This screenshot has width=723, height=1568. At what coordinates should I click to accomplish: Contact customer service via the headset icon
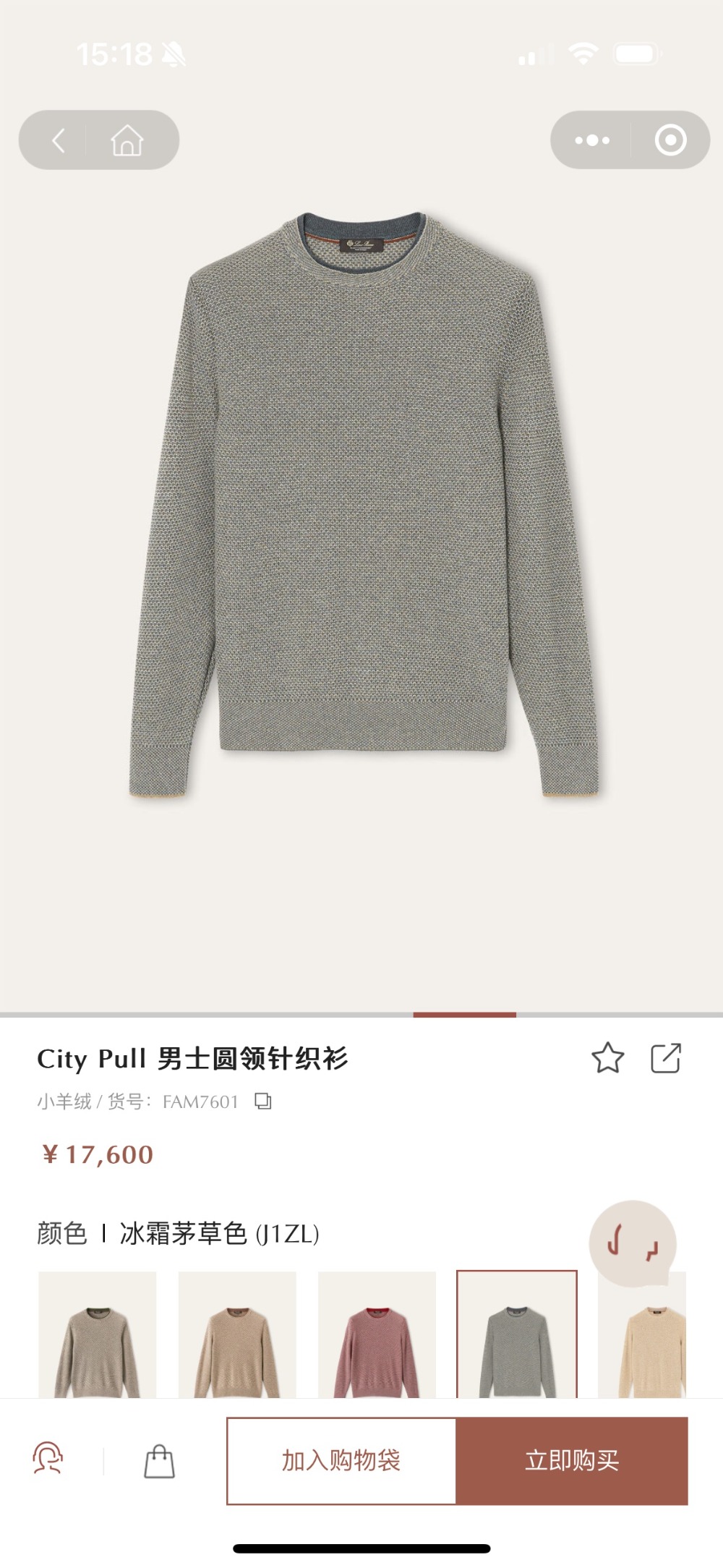pos(48,1459)
